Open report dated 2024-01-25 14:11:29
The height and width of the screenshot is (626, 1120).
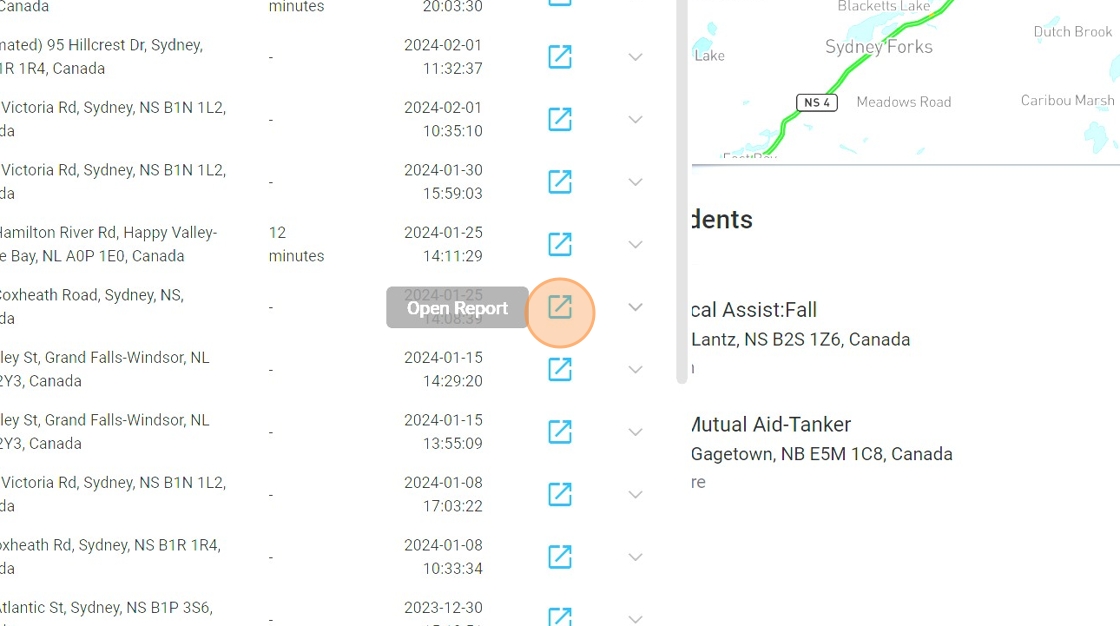(x=560, y=244)
